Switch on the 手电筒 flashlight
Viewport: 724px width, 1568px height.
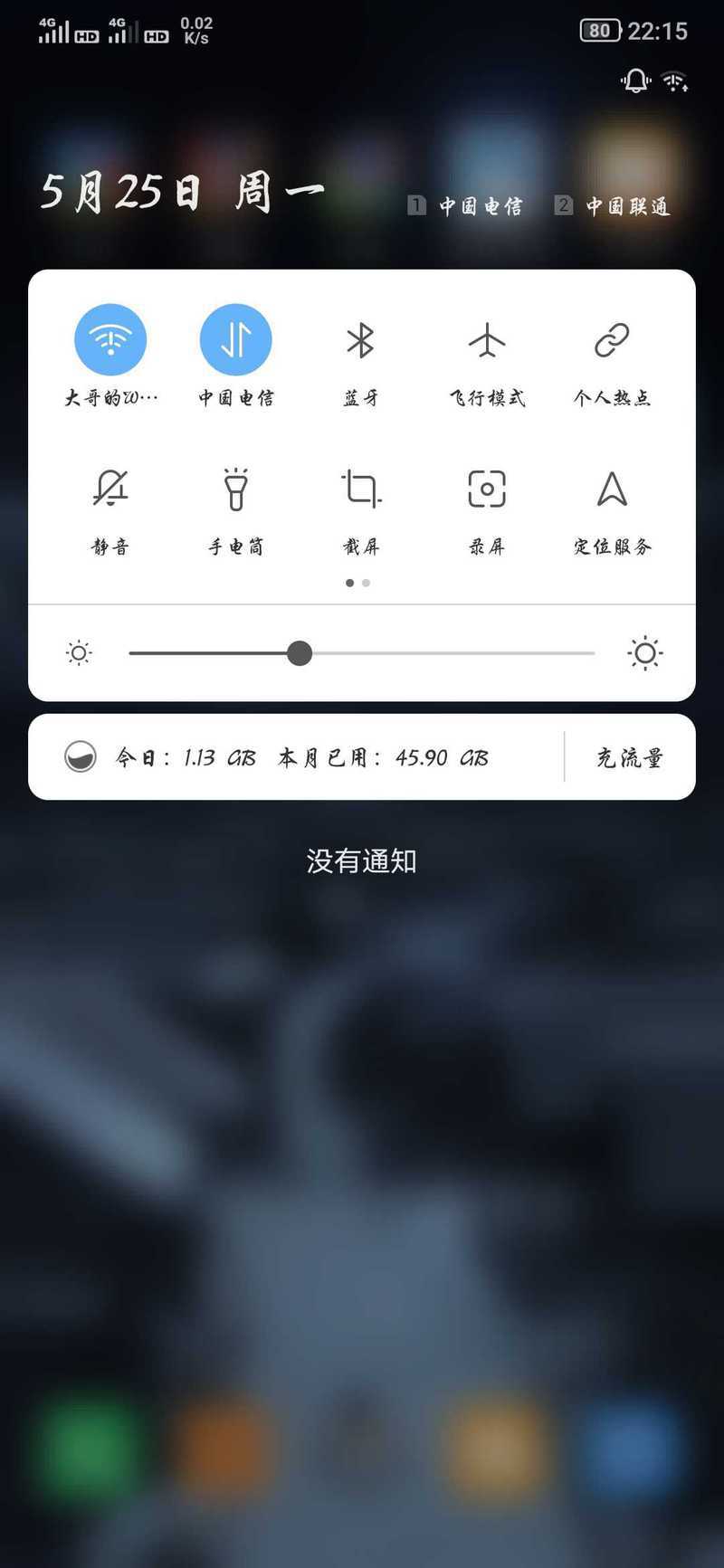point(235,489)
